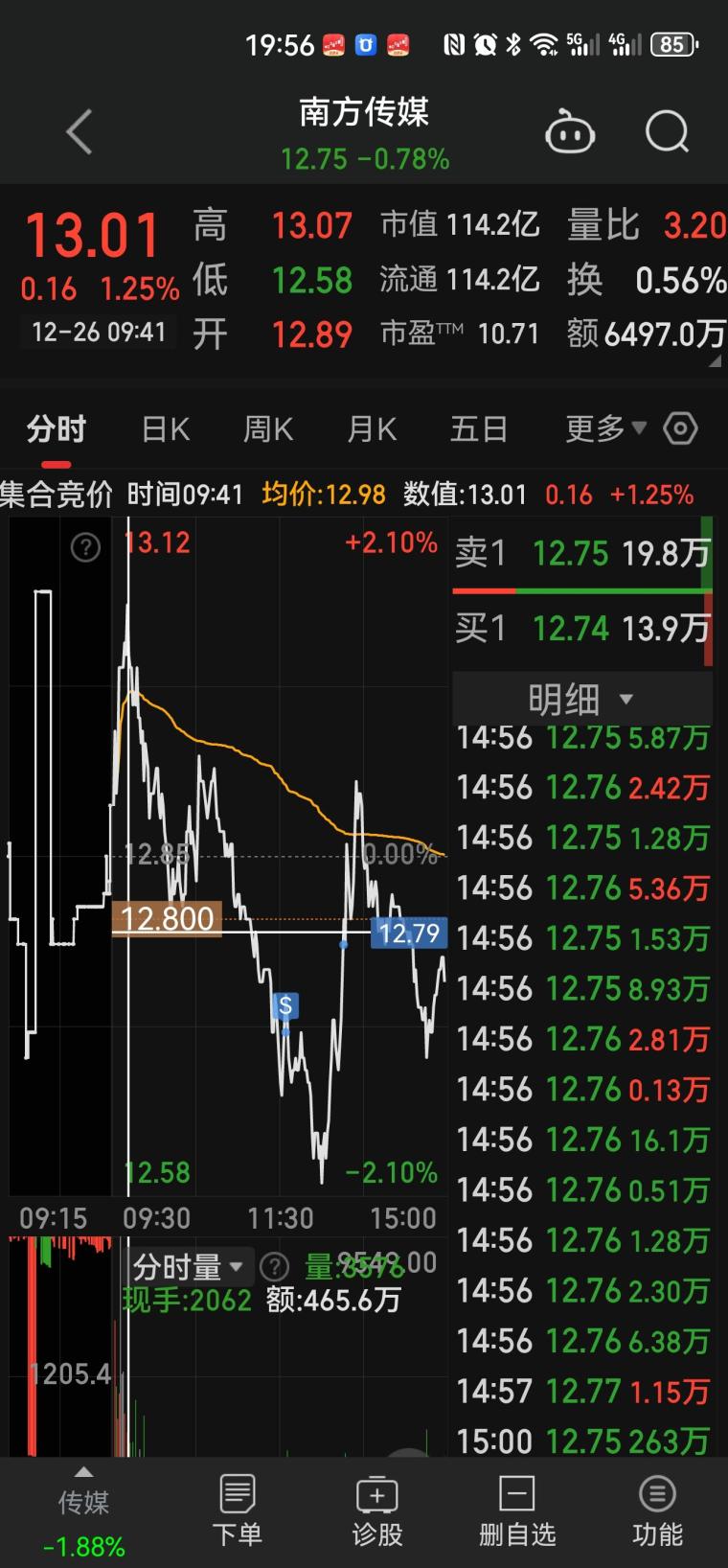Open the robot assistant icon
The width and height of the screenshot is (728, 1568).
click(570, 132)
